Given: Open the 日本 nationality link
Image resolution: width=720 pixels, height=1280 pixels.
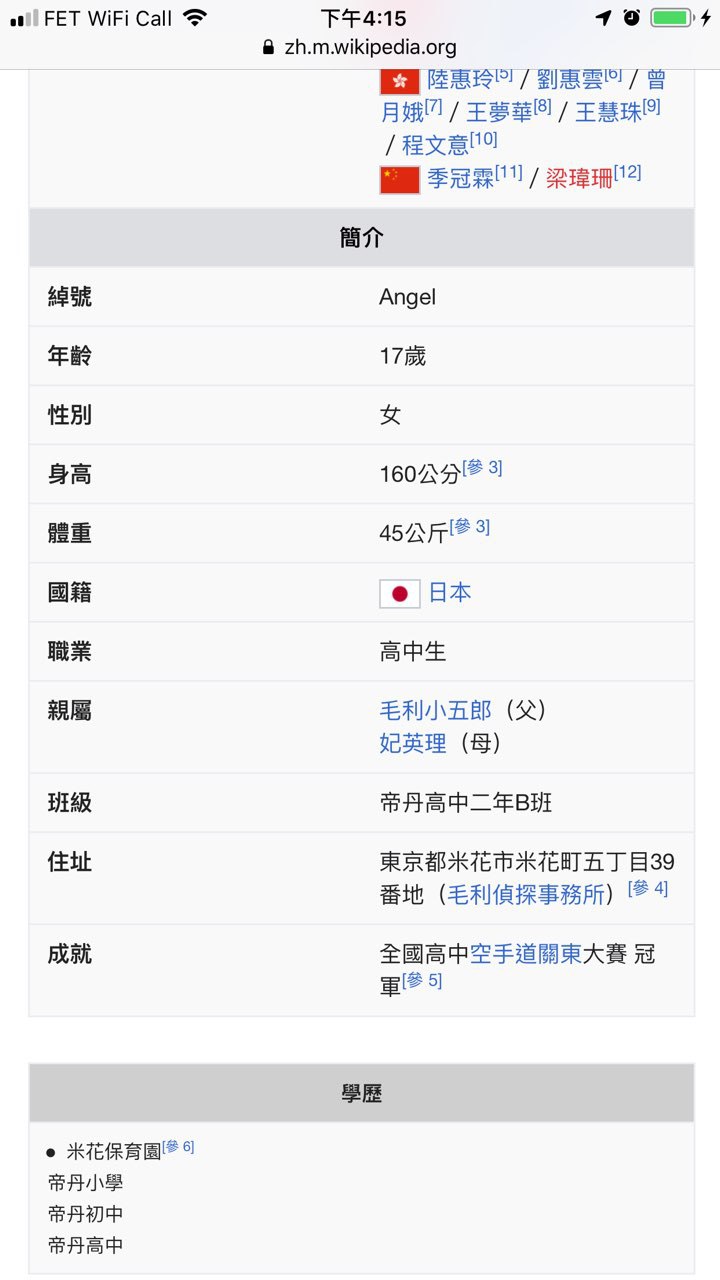Looking at the screenshot, I should click(x=450, y=593).
